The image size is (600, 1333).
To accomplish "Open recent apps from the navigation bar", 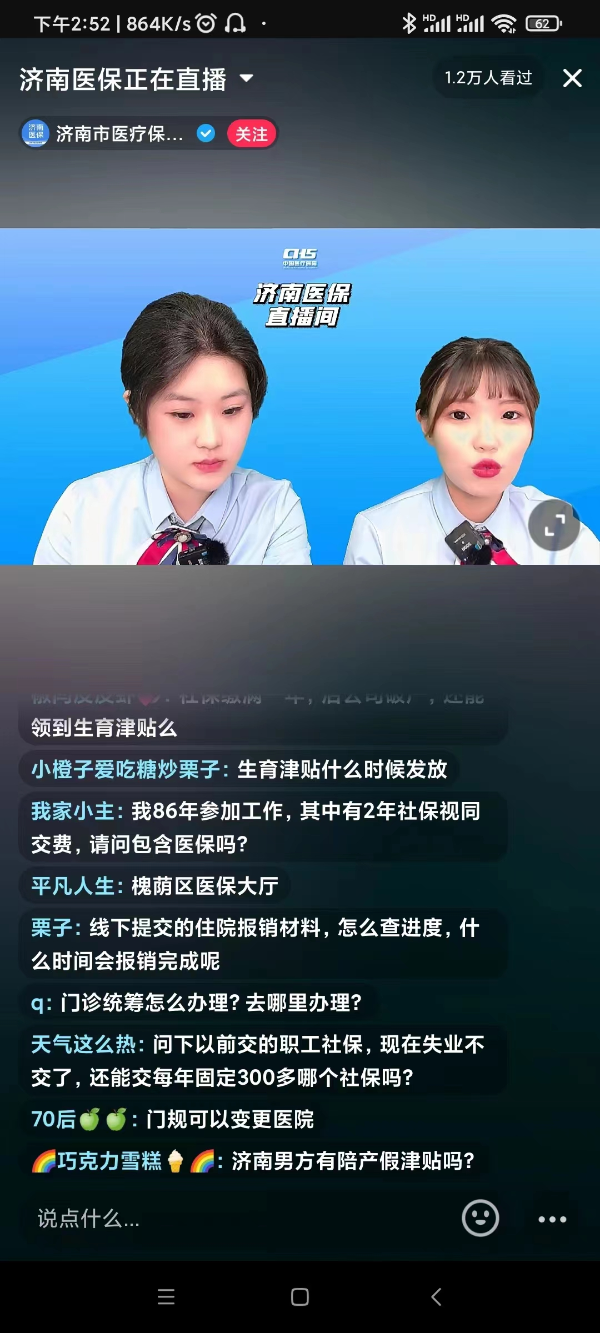I will tap(166, 1297).
